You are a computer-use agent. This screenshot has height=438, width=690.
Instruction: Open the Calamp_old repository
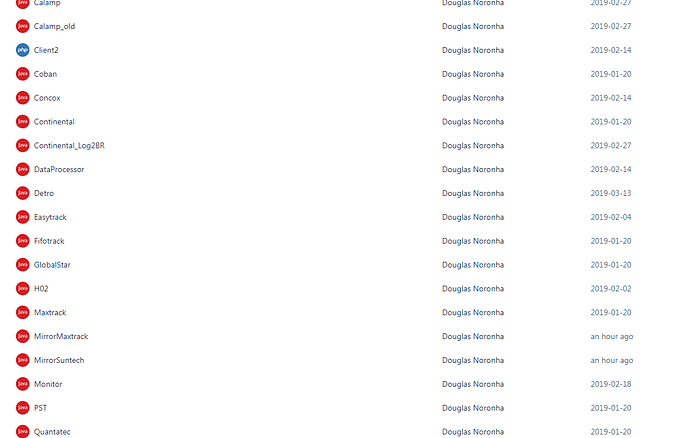(54, 26)
